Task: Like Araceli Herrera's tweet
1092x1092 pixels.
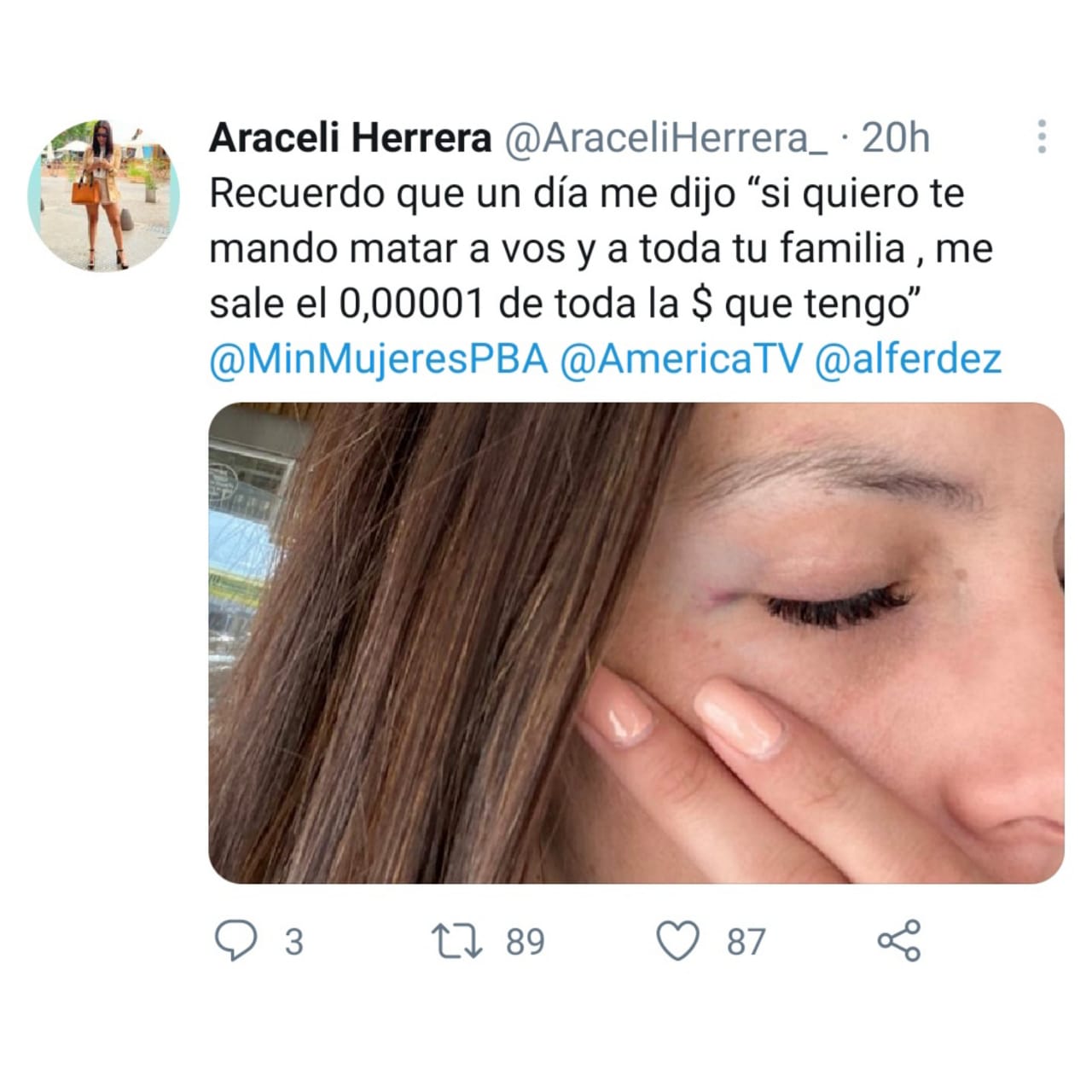Action: 677,941
